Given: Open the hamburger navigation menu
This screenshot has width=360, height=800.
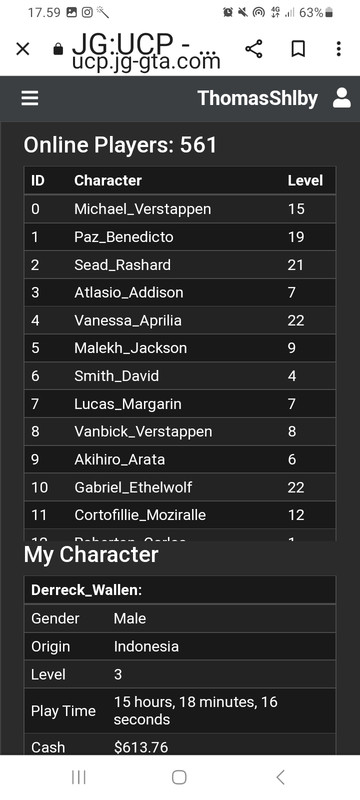Looking at the screenshot, I should pyautogui.click(x=30, y=98).
